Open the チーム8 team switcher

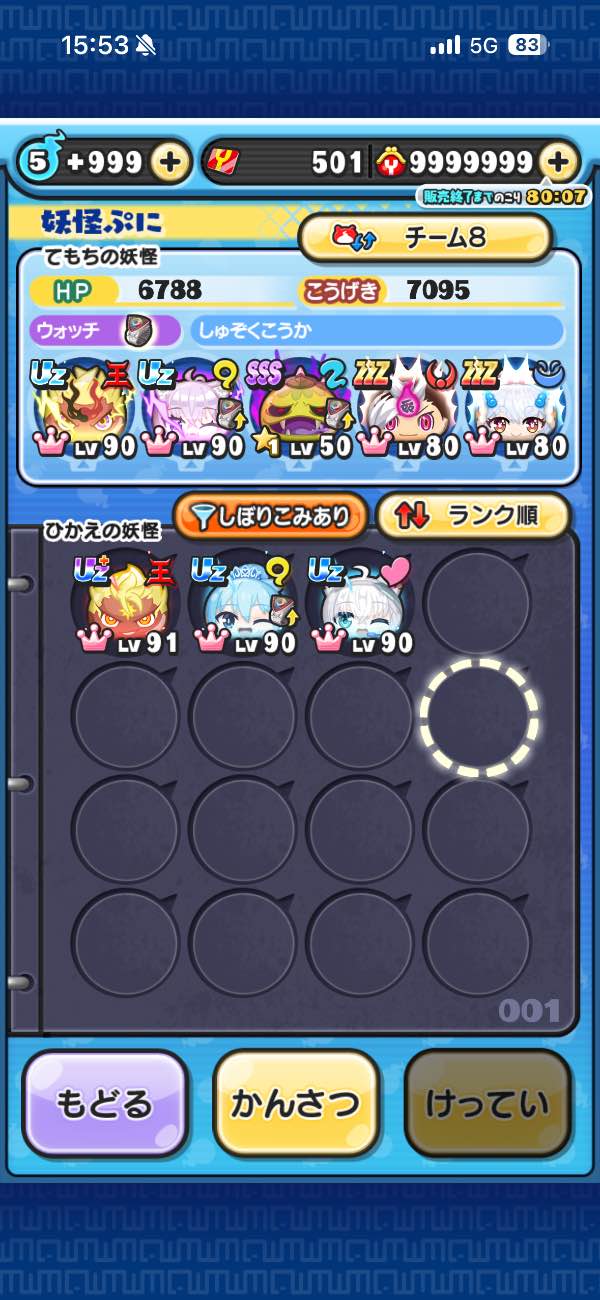(x=425, y=238)
